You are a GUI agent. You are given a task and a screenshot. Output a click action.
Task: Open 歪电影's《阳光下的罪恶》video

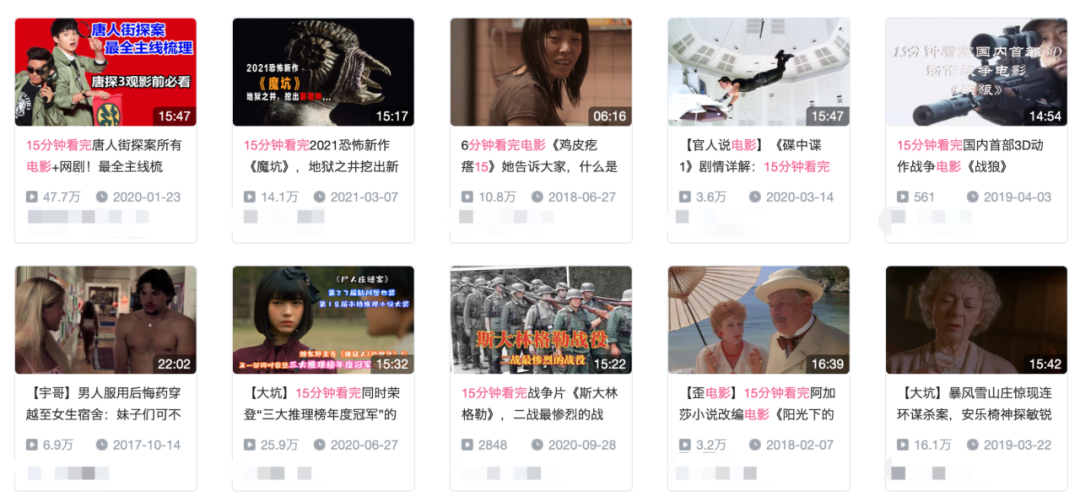(x=759, y=320)
